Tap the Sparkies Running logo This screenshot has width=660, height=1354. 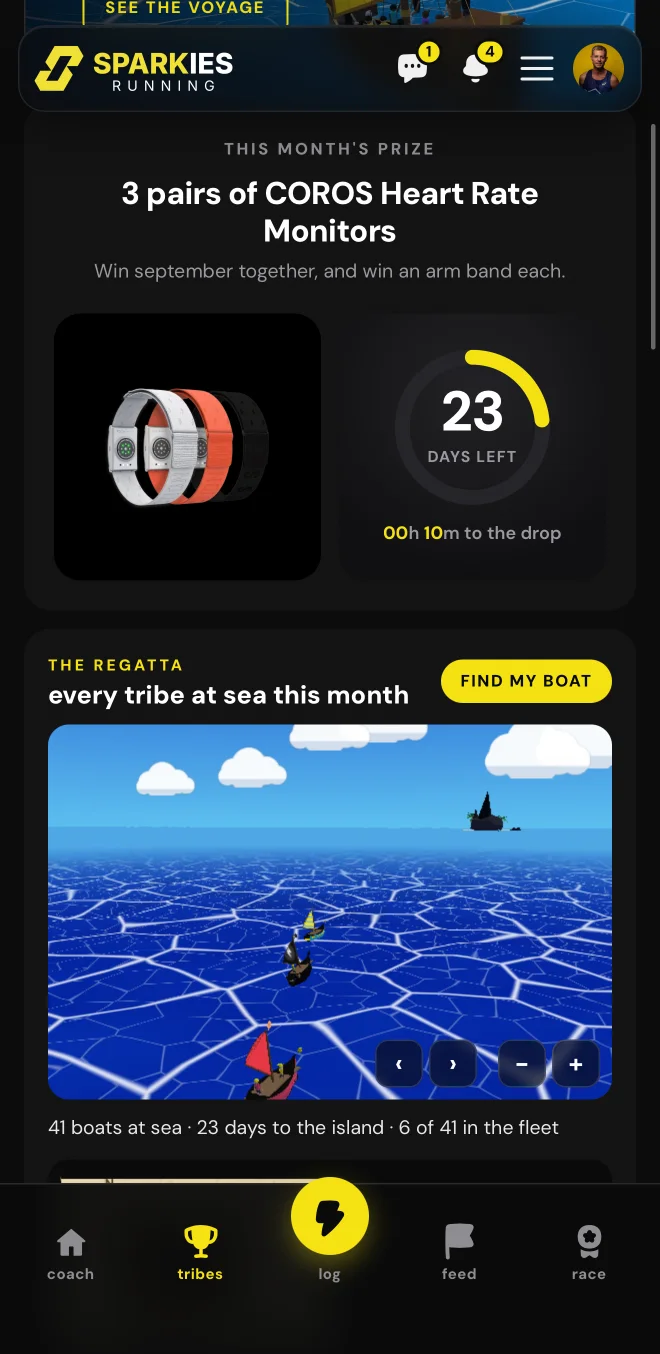tap(134, 69)
